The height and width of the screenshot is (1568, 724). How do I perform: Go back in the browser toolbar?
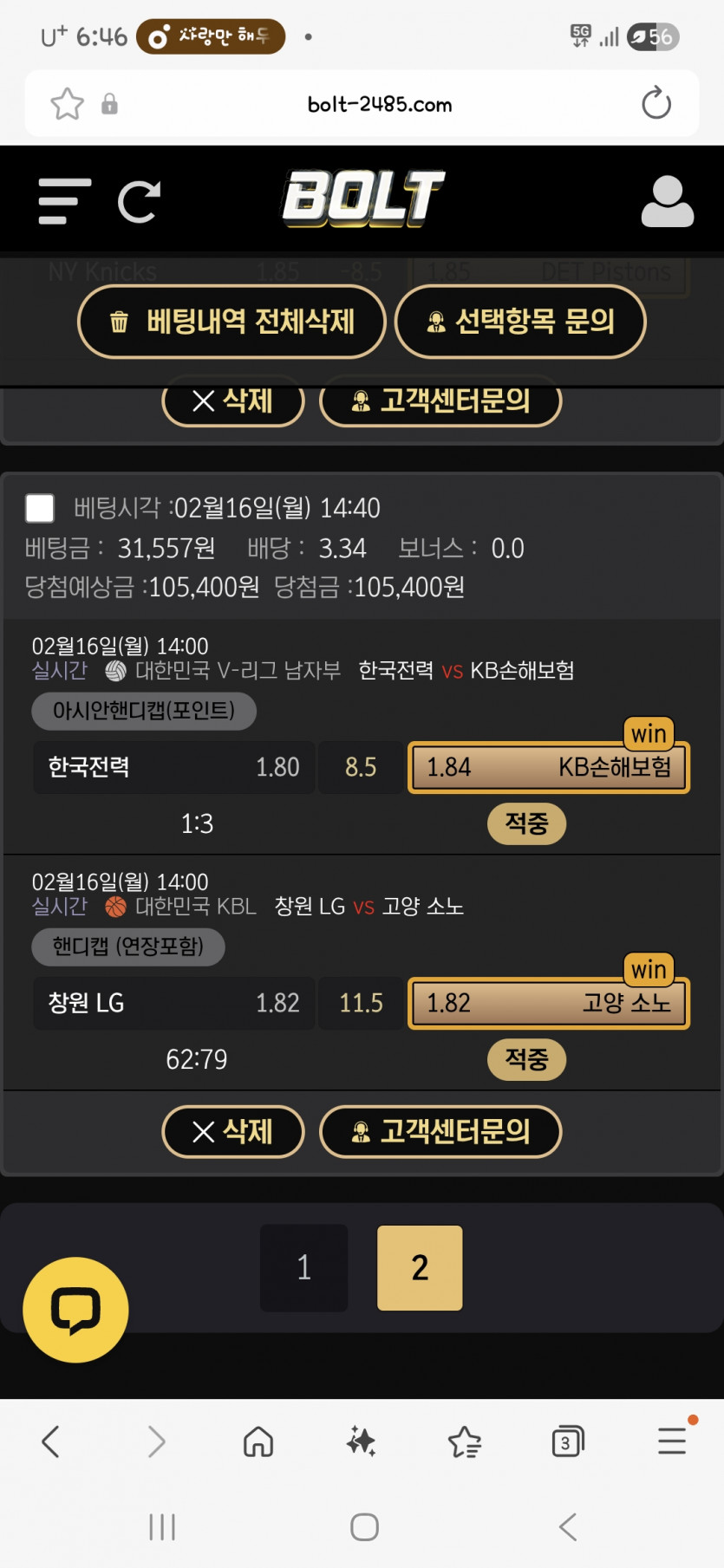(51, 1442)
